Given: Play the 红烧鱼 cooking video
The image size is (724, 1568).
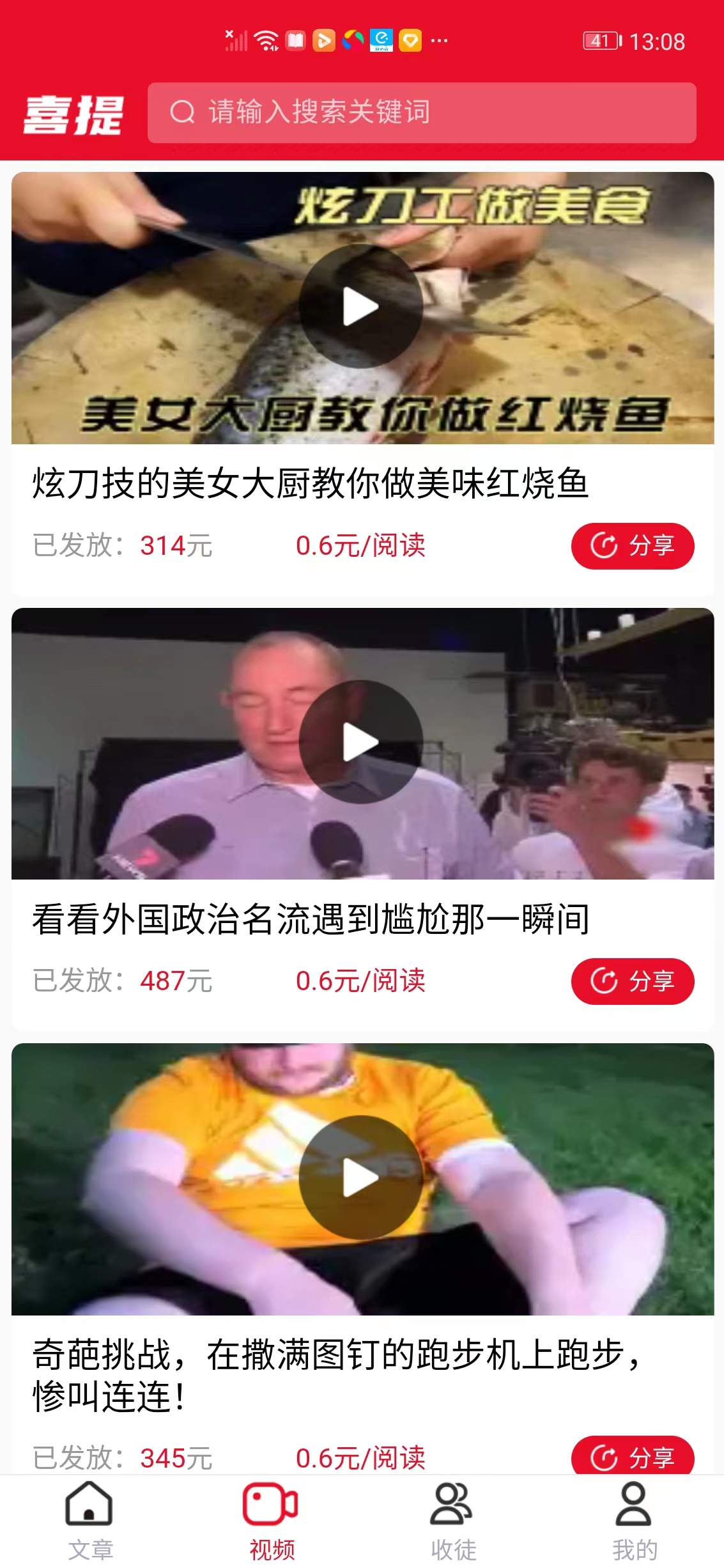Looking at the screenshot, I should point(362,306).
